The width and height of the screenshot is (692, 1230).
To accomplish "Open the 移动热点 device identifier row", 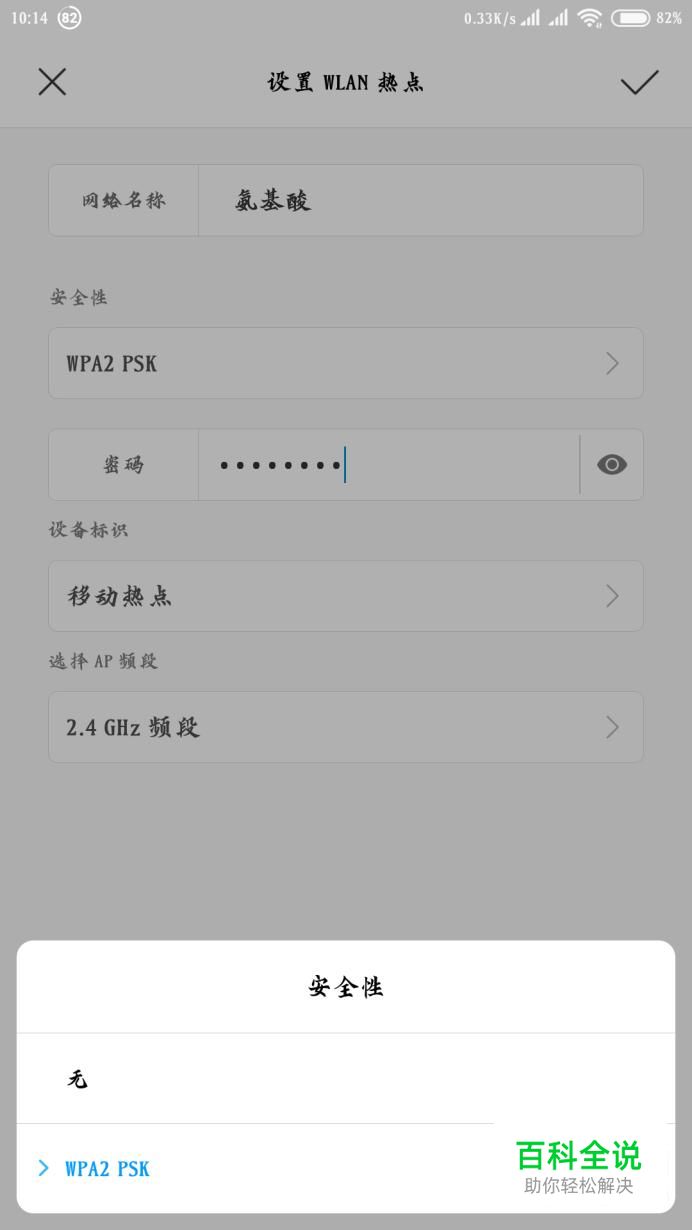I will tap(346, 596).
